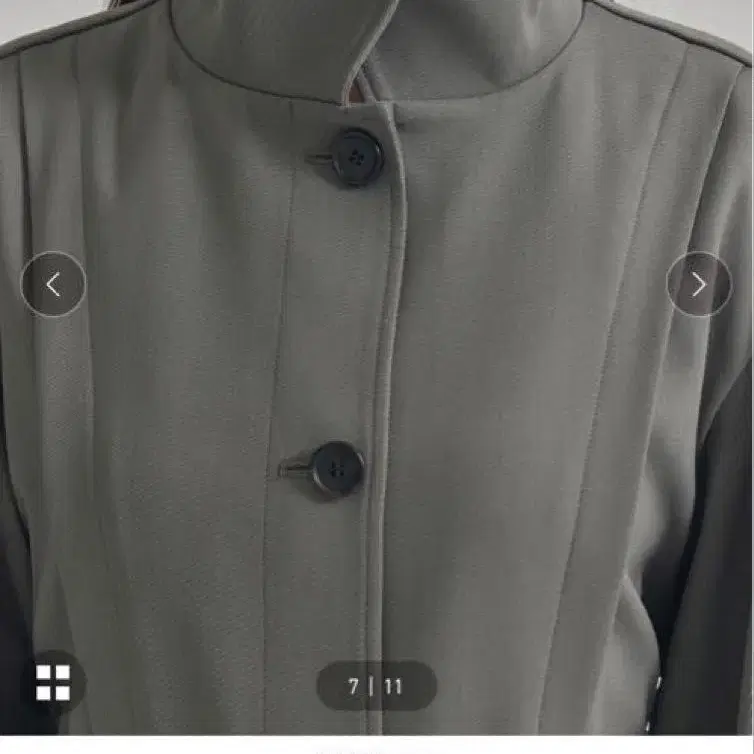
Task: Go to the previous product photo
Action: (53, 284)
